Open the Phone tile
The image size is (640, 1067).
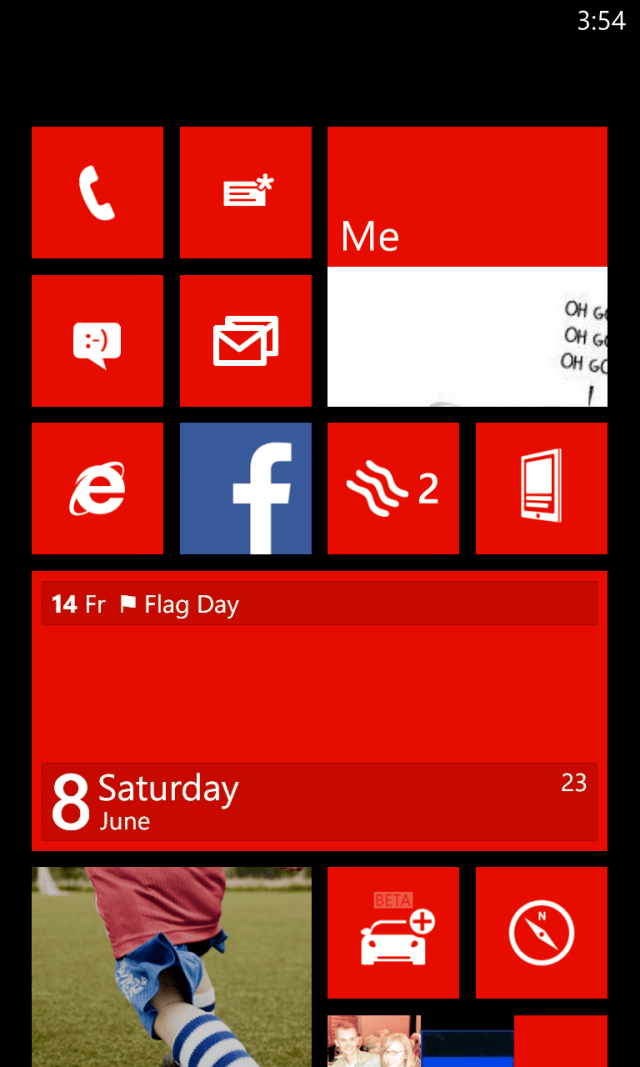tap(97, 192)
